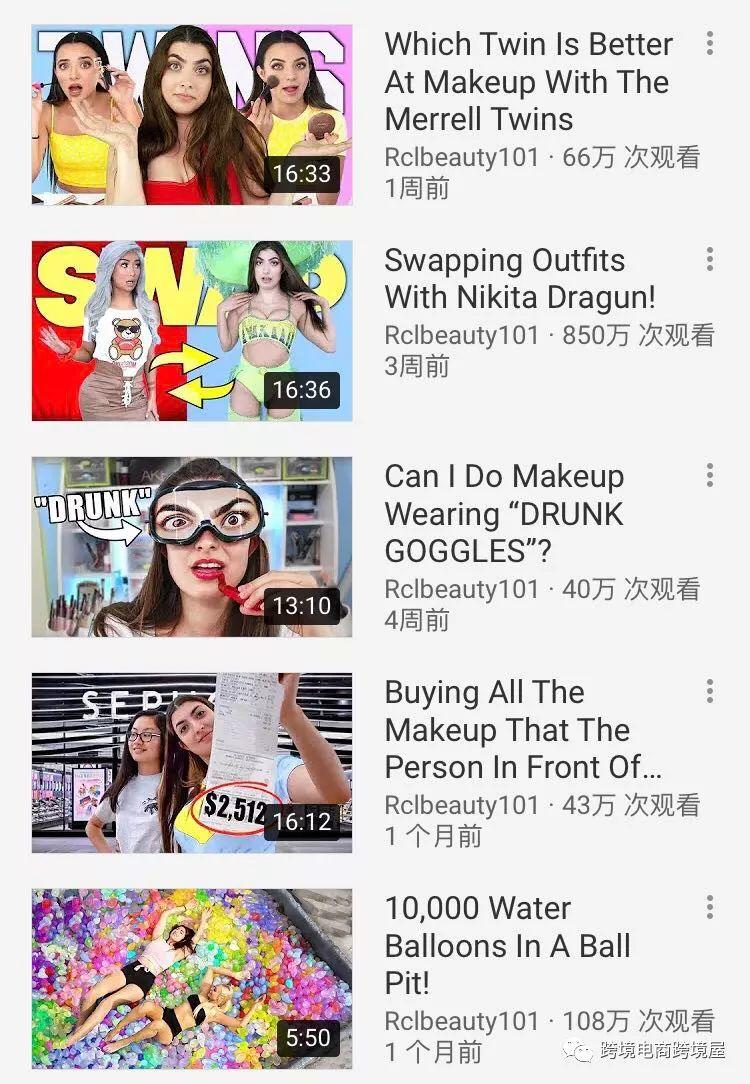Open the Merrell Twins makeup video thumbnail
Image resolution: width=750 pixels, height=1084 pixels.
(x=192, y=114)
